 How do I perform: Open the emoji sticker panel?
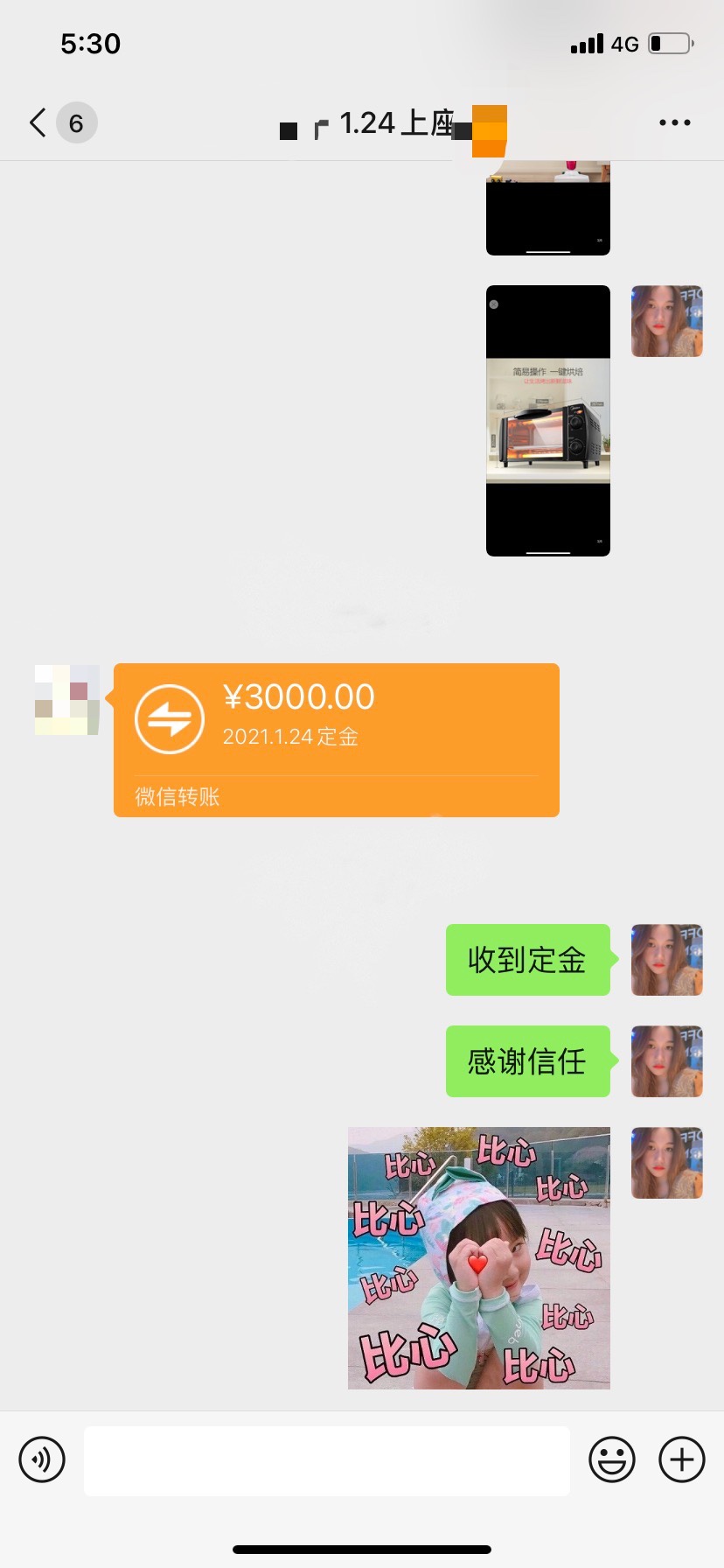[612, 1459]
